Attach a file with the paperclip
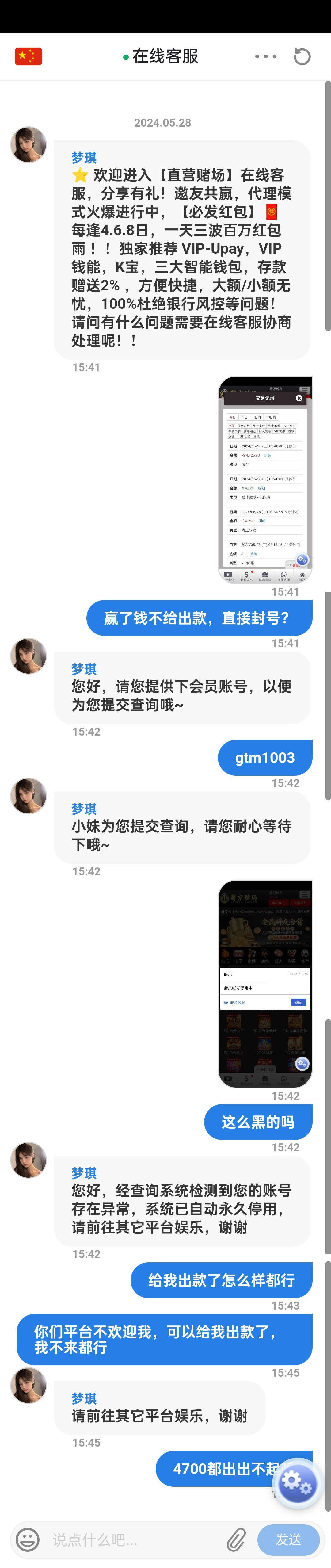Viewport: 331px width, 1568px height. click(237, 1539)
